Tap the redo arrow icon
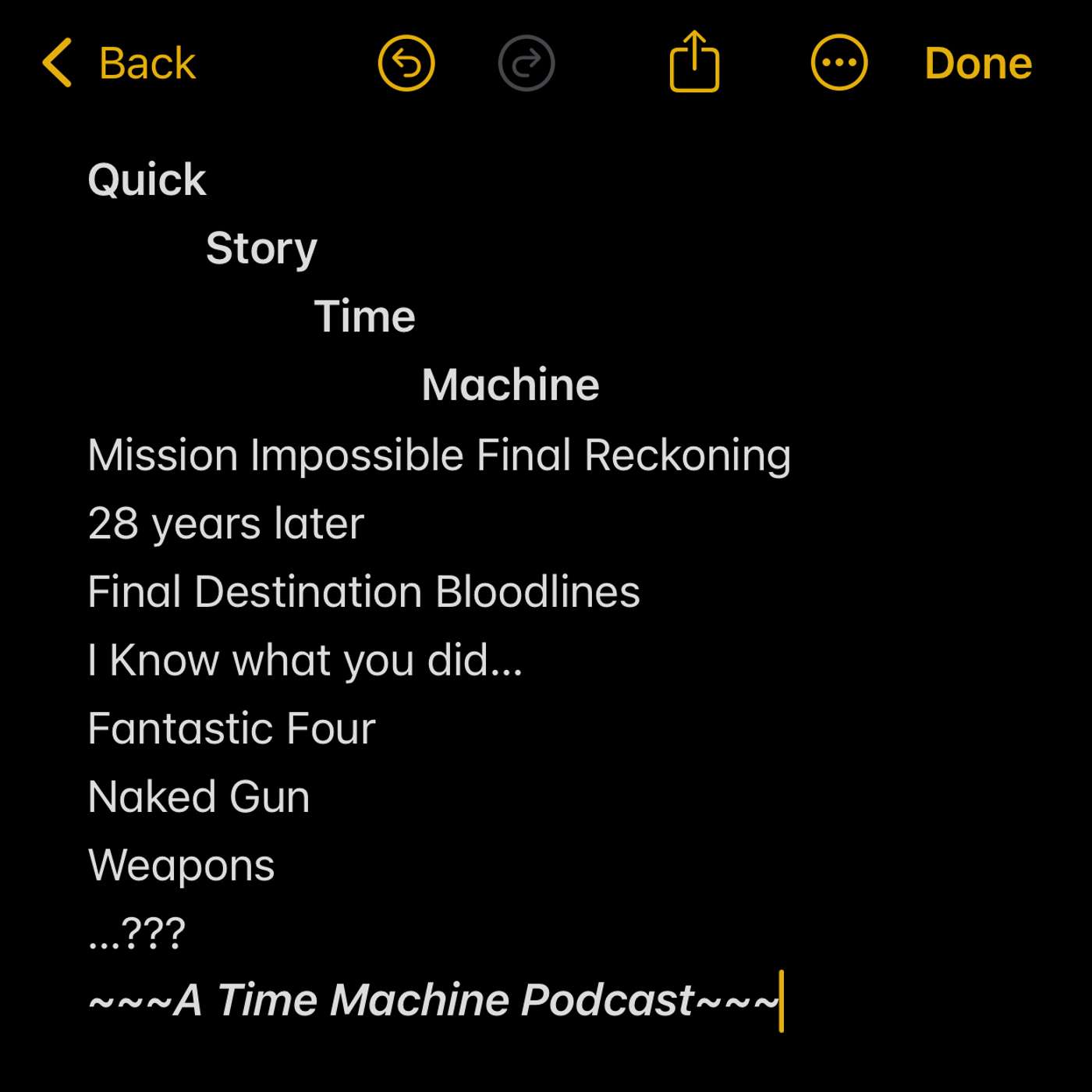Screen dimensions: 1092x1092 [x=526, y=63]
